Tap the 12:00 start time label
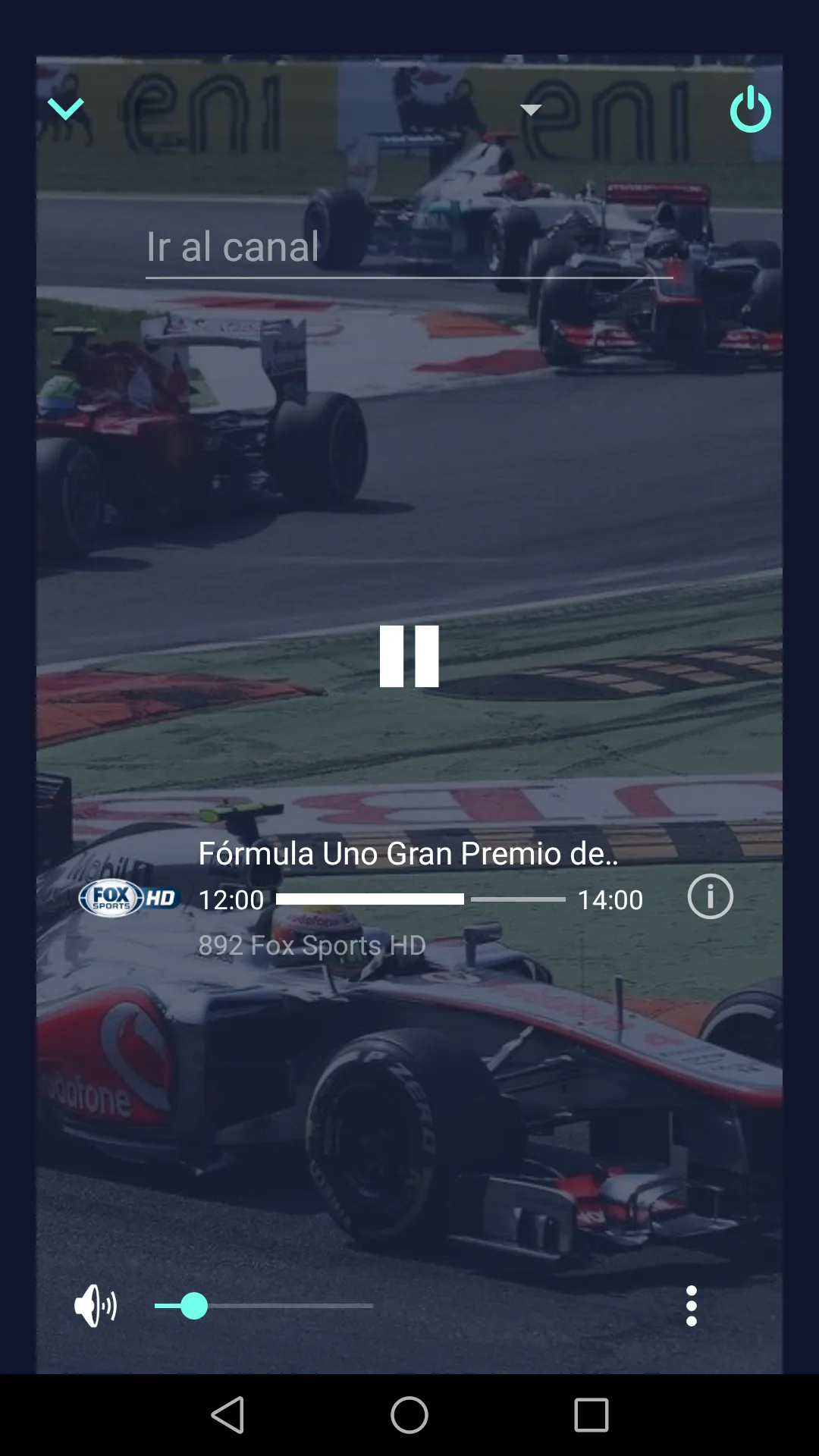This screenshot has width=819, height=1456. coord(230,899)
